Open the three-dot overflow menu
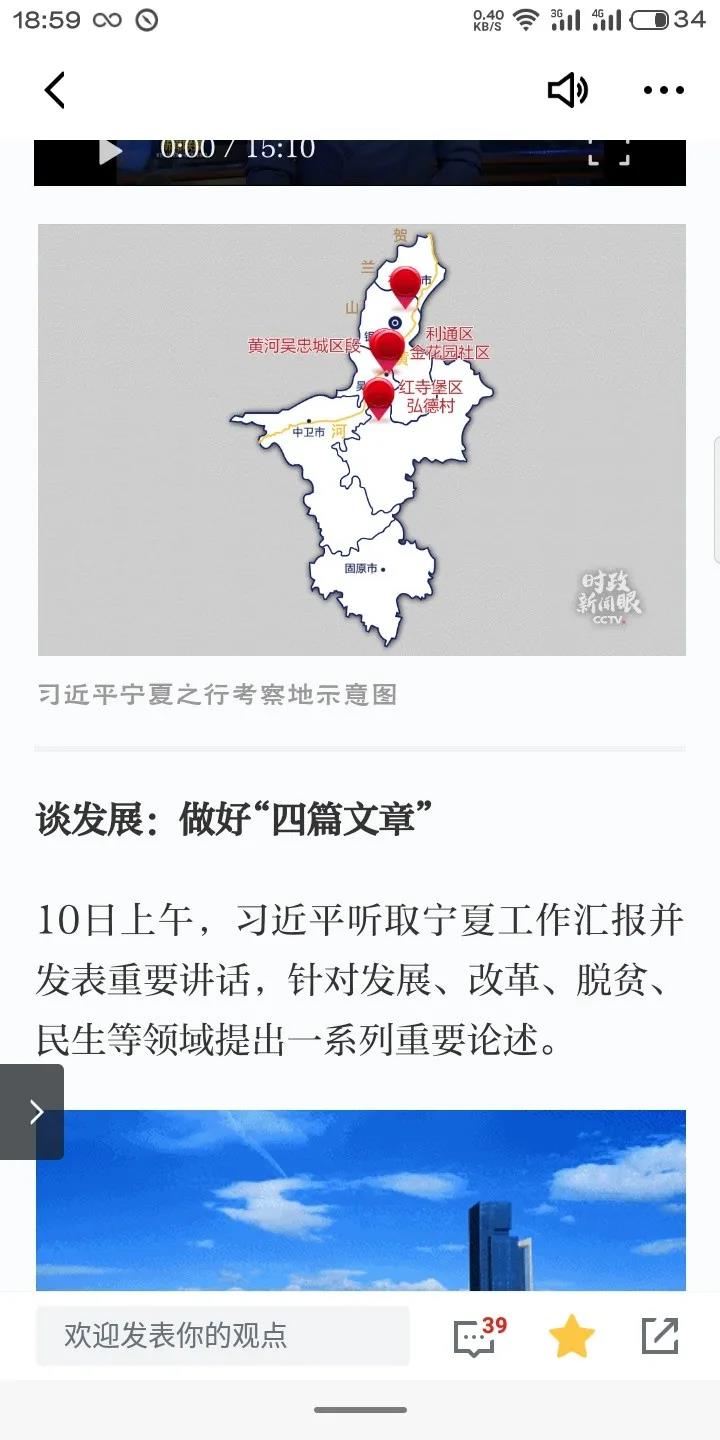This screenshot has height=1440, width=720. [663, 91]
